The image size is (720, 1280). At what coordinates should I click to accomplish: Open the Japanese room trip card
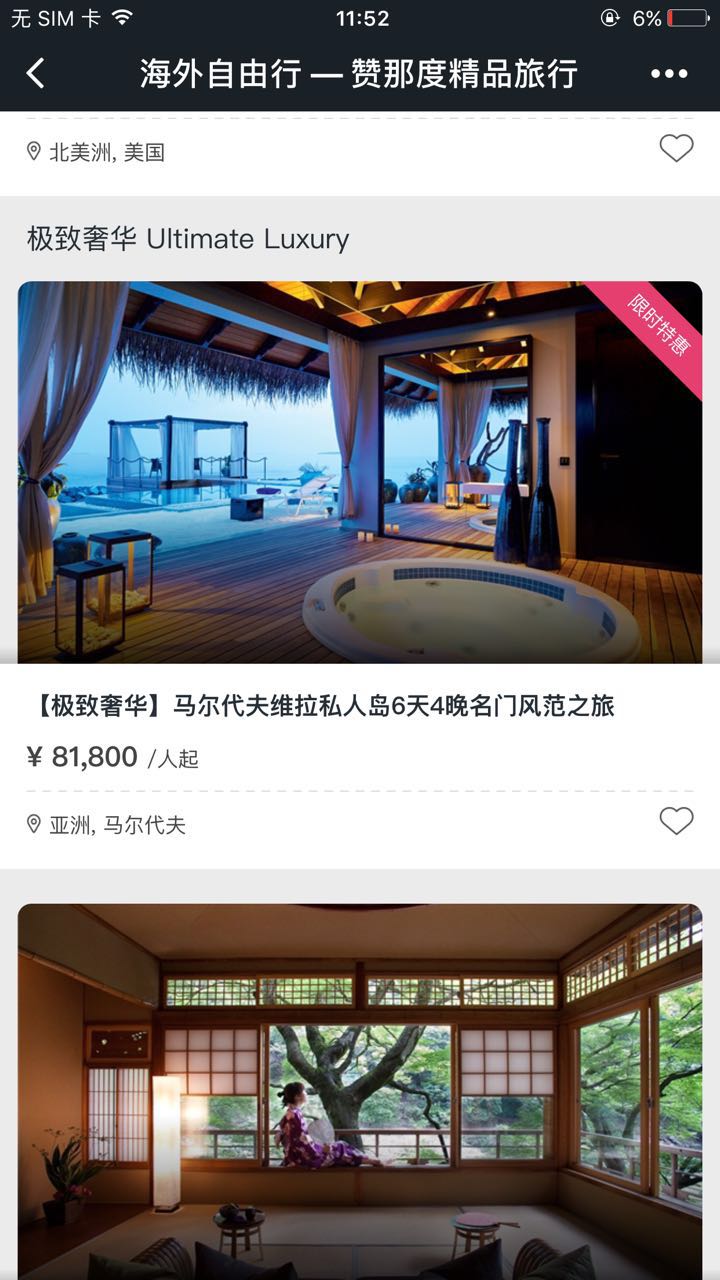tap(360, 1090)
